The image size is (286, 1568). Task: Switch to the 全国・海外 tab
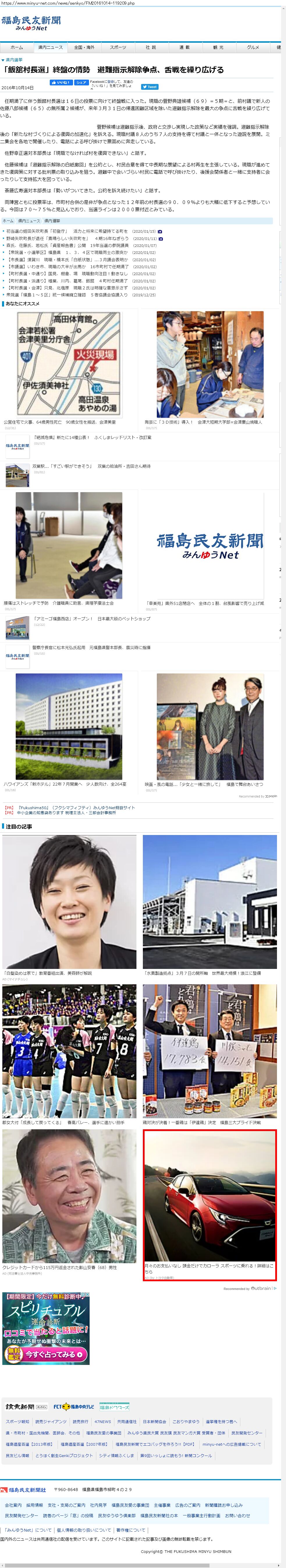click(84, 47)
